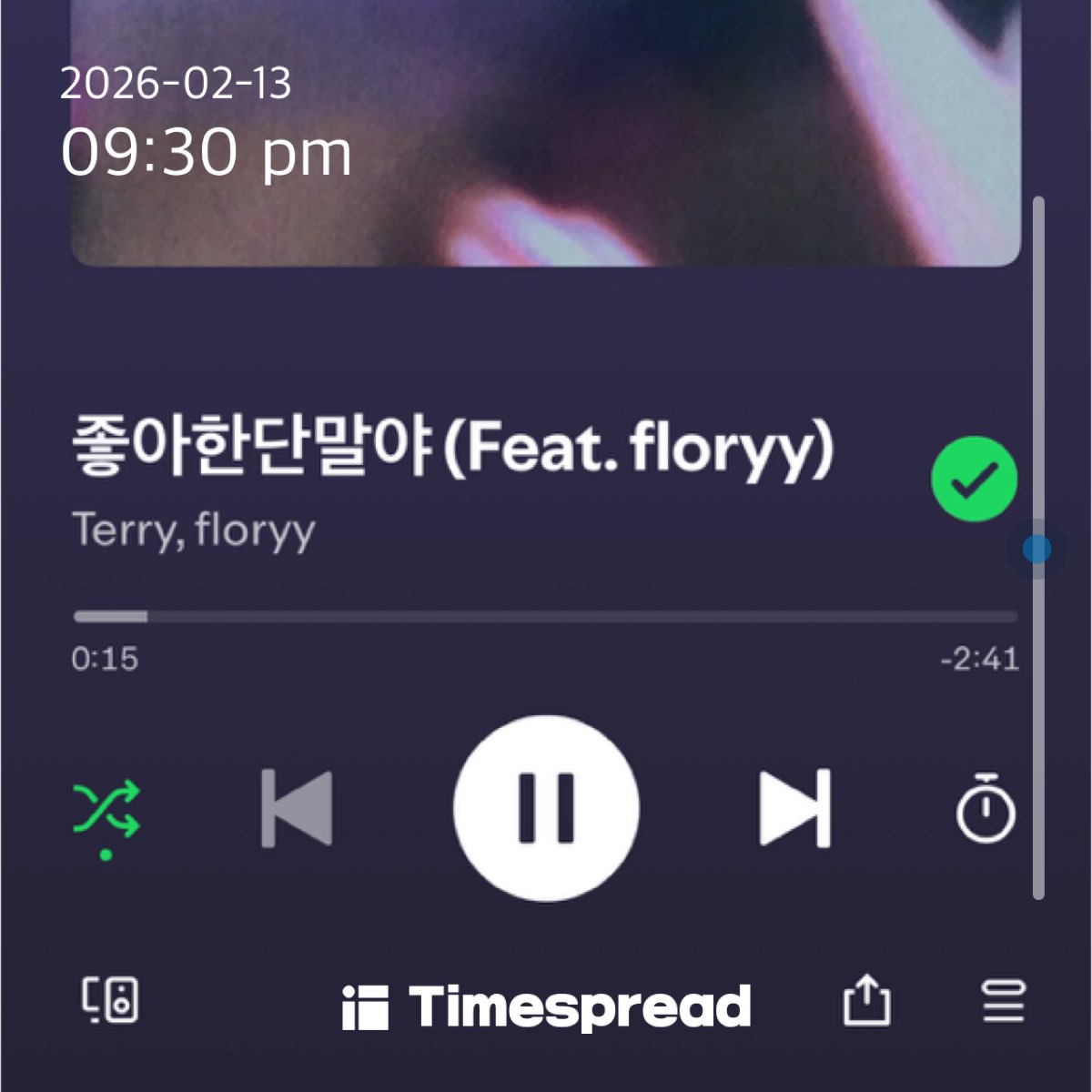Remove song from Liked via green checkmark
Viewport: 1092px width, 1092px height.
pyautogui.click(x=974, y=480)
